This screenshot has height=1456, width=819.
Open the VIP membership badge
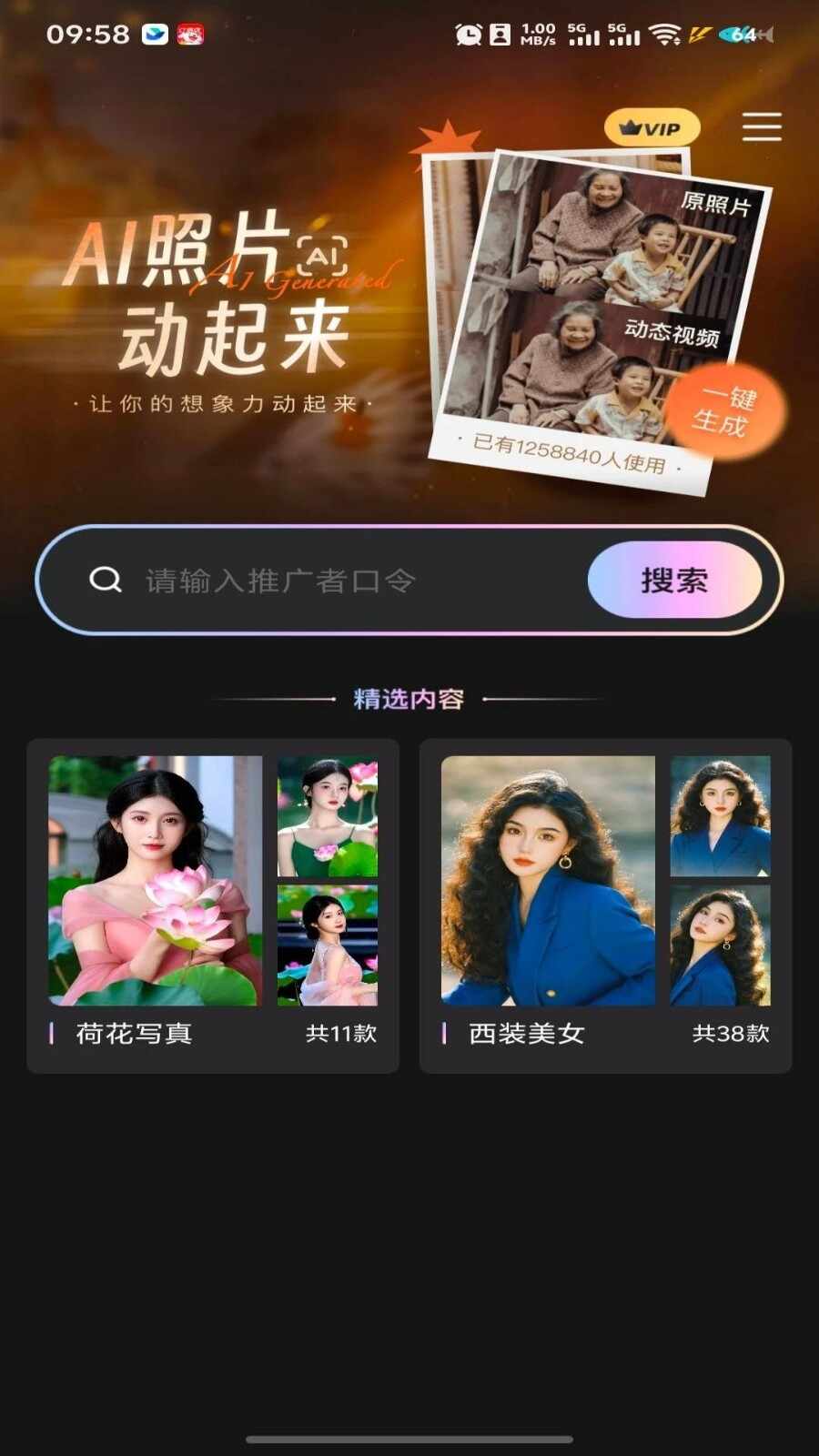tap(652, 128)
